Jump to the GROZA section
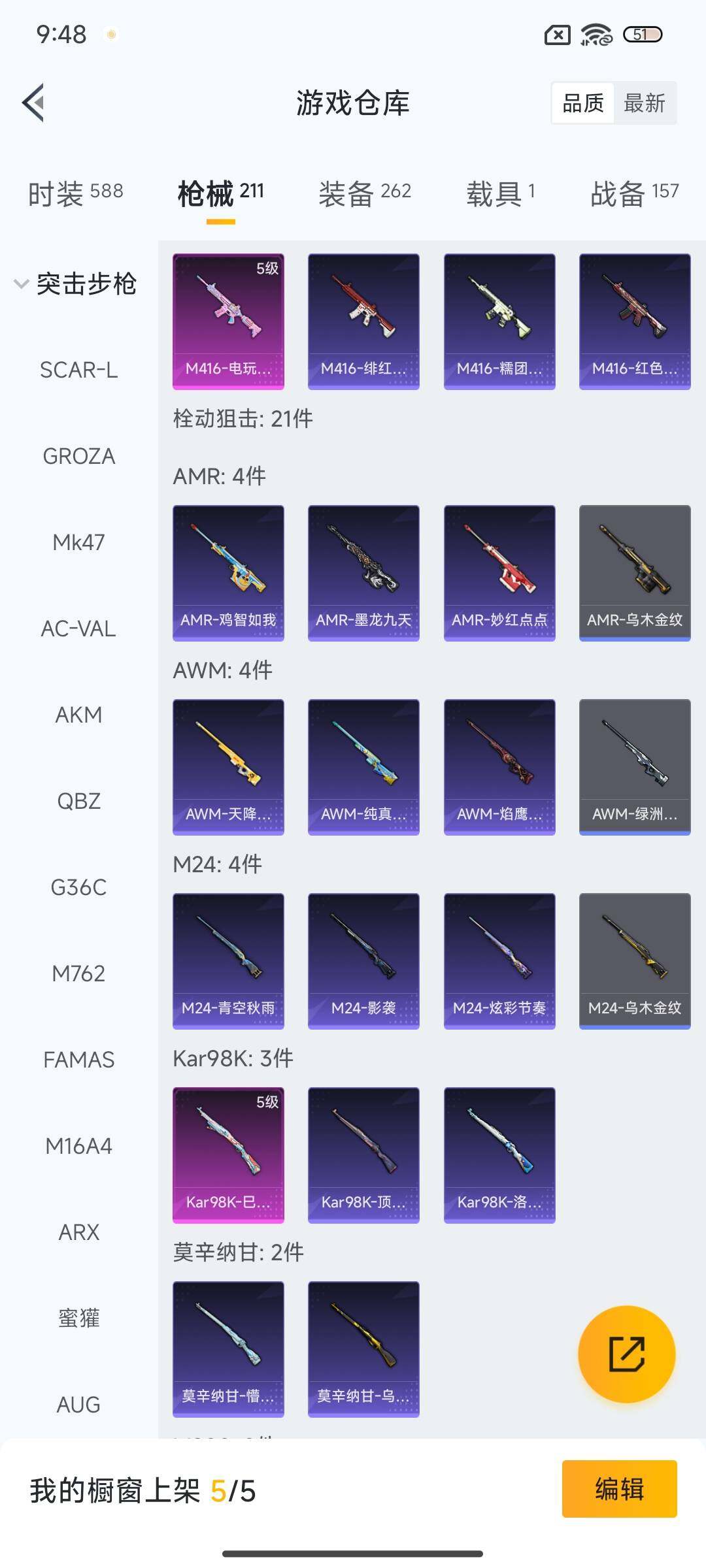The height and width of the screenshot is (1568, 706). click(x=78, y=457)
